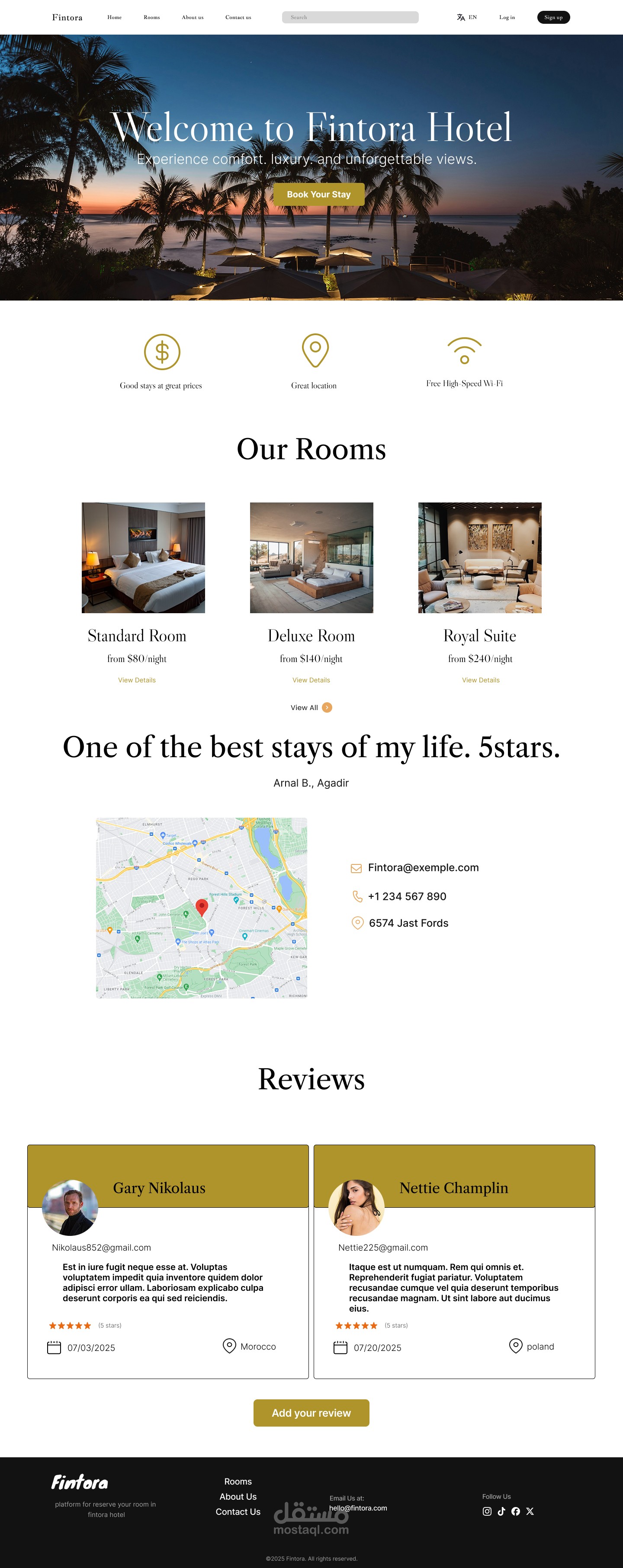The height and width of the screenshot is (1568, 623).
Task: Open Rooms link in the footer
Action: click(238, 1481)
